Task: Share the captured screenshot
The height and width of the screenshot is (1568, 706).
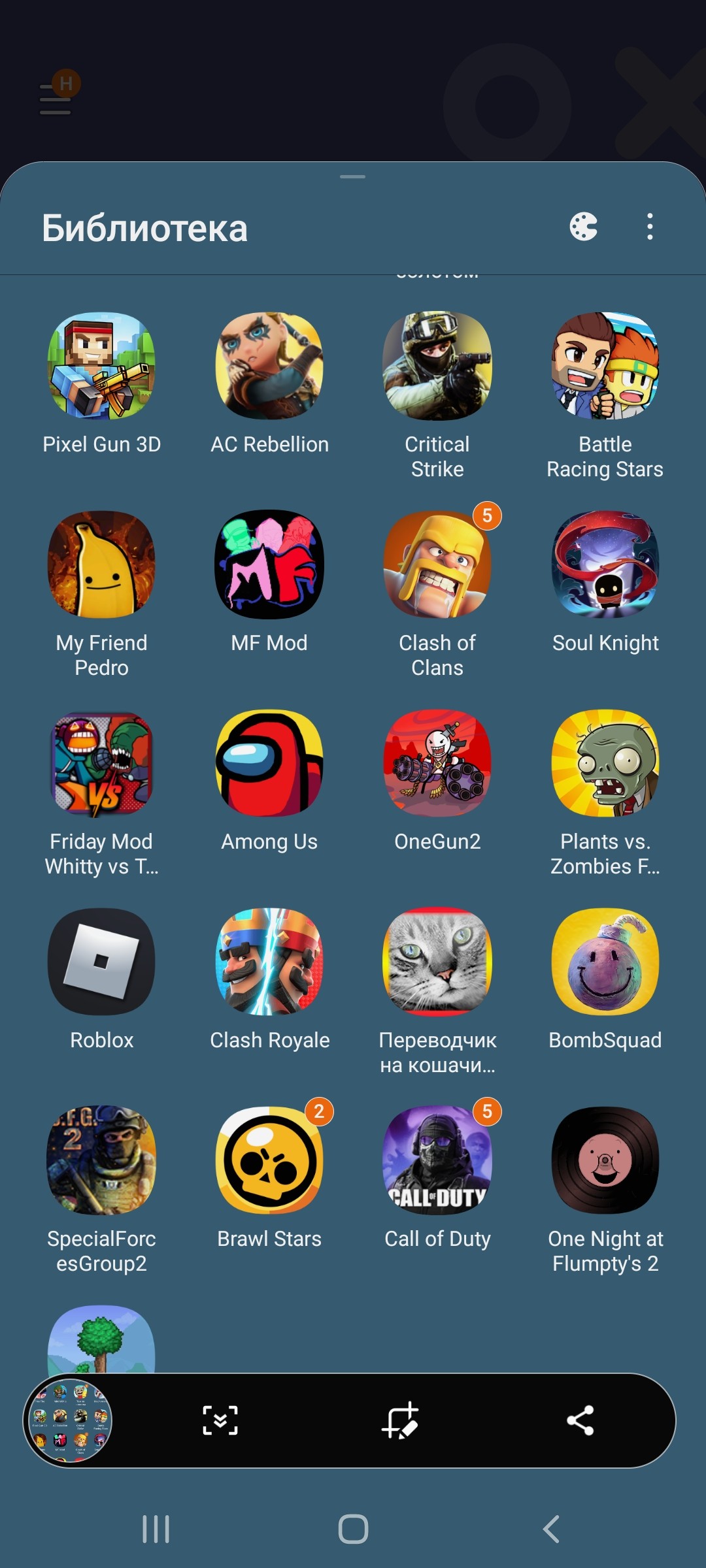Action: pos(580,1420)
